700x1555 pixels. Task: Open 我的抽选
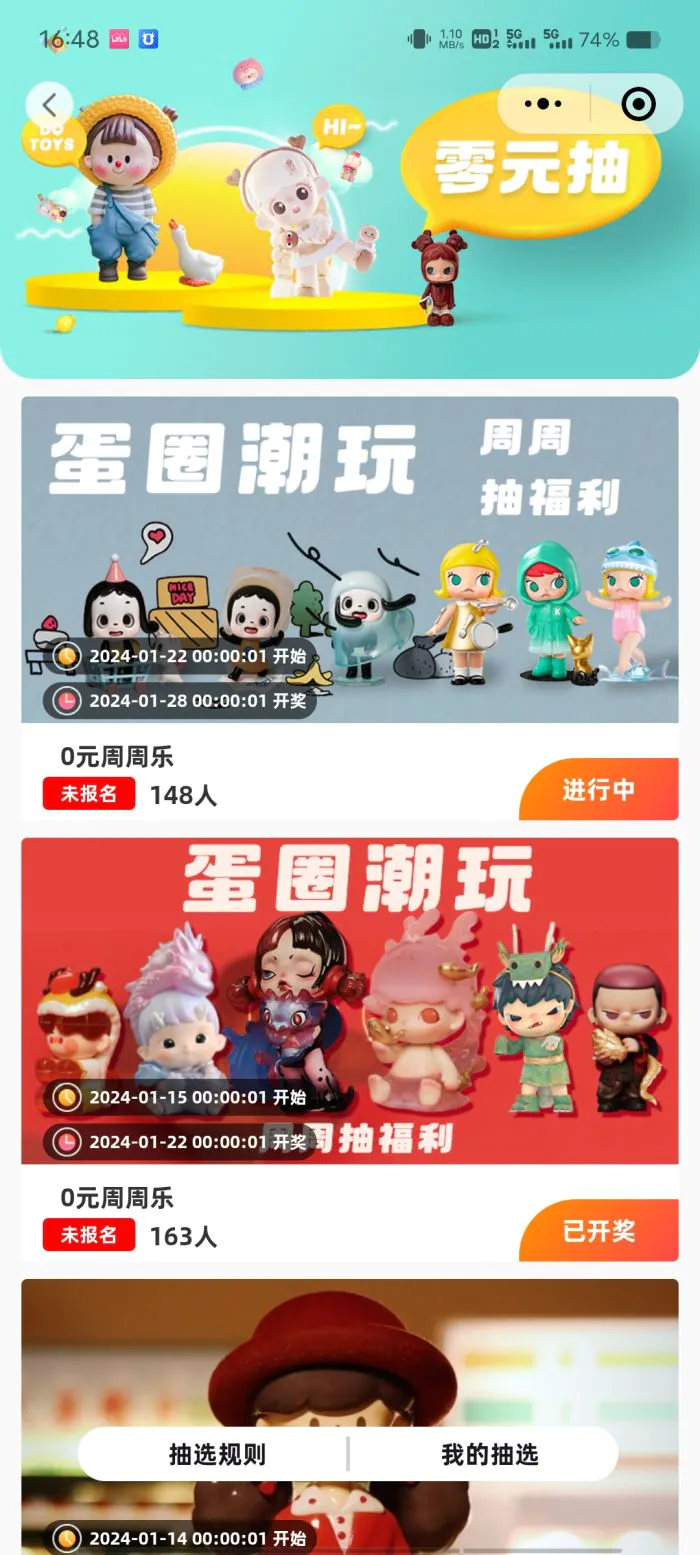pos(489,1454)
